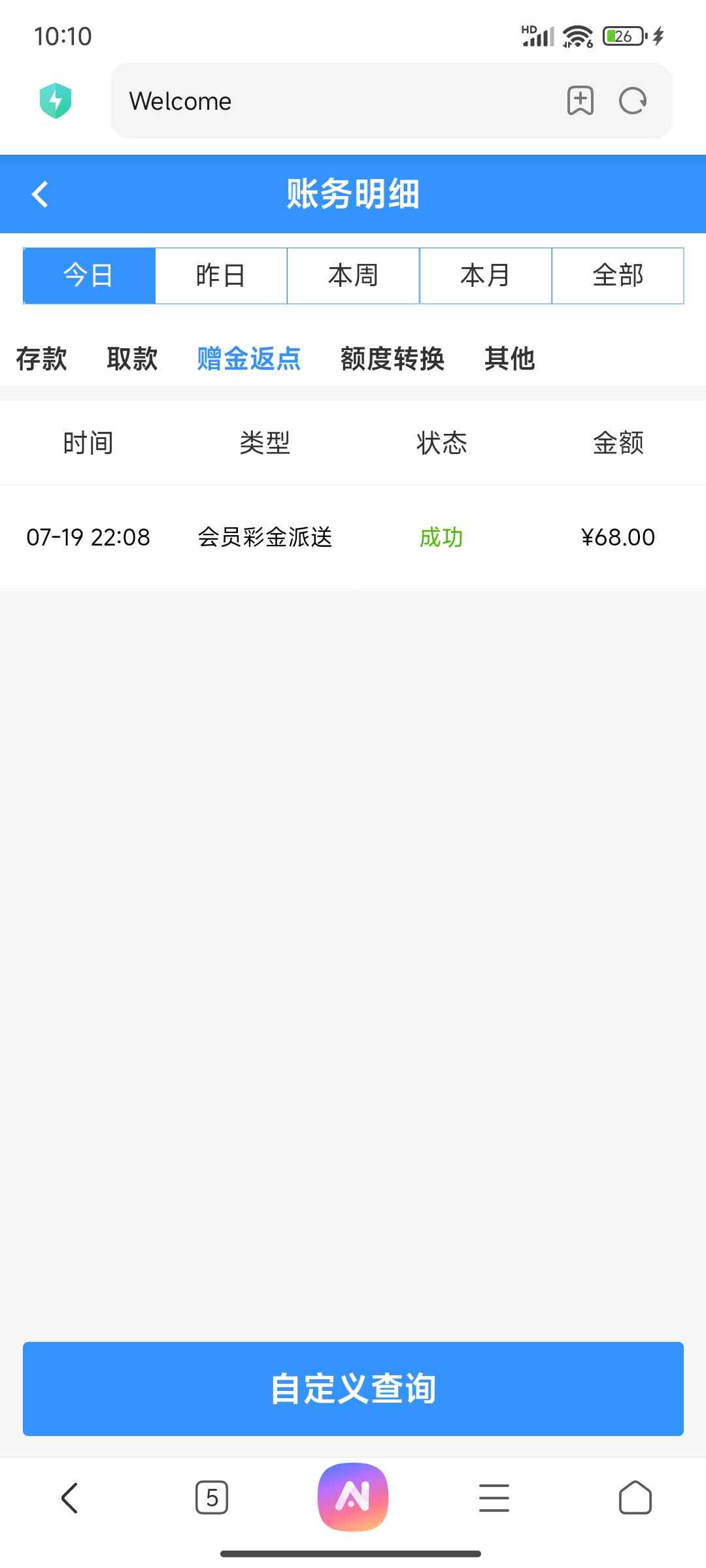Select the 赠金返点 category tab
This screenshot has height=1568, width=706.
coord(248,359)
